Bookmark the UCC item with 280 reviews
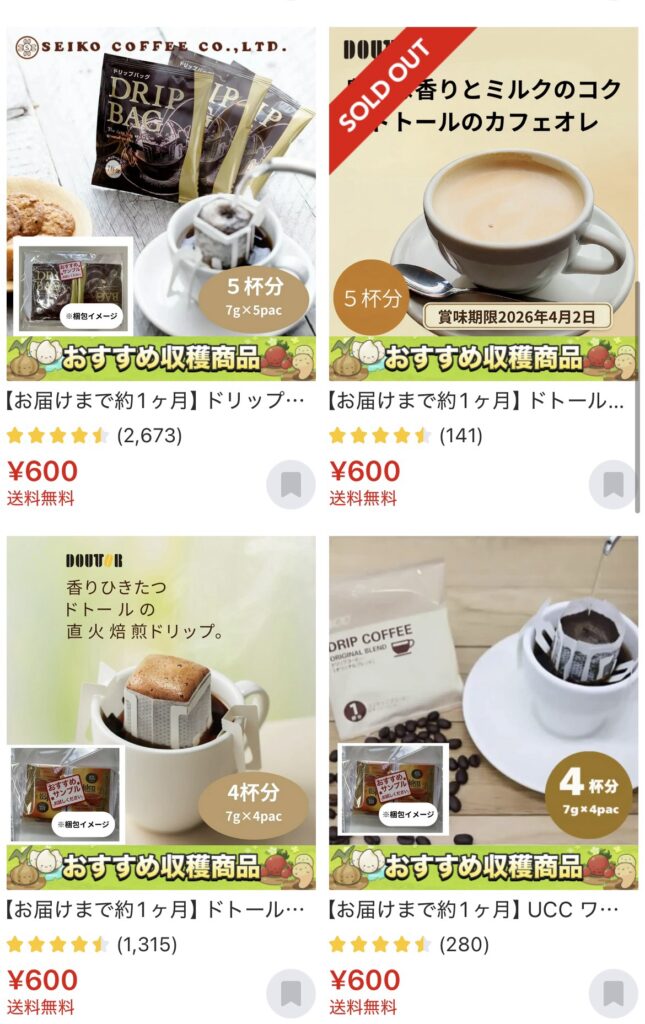The height and width of the screenshot is (1024, 645). coord(613,994)
